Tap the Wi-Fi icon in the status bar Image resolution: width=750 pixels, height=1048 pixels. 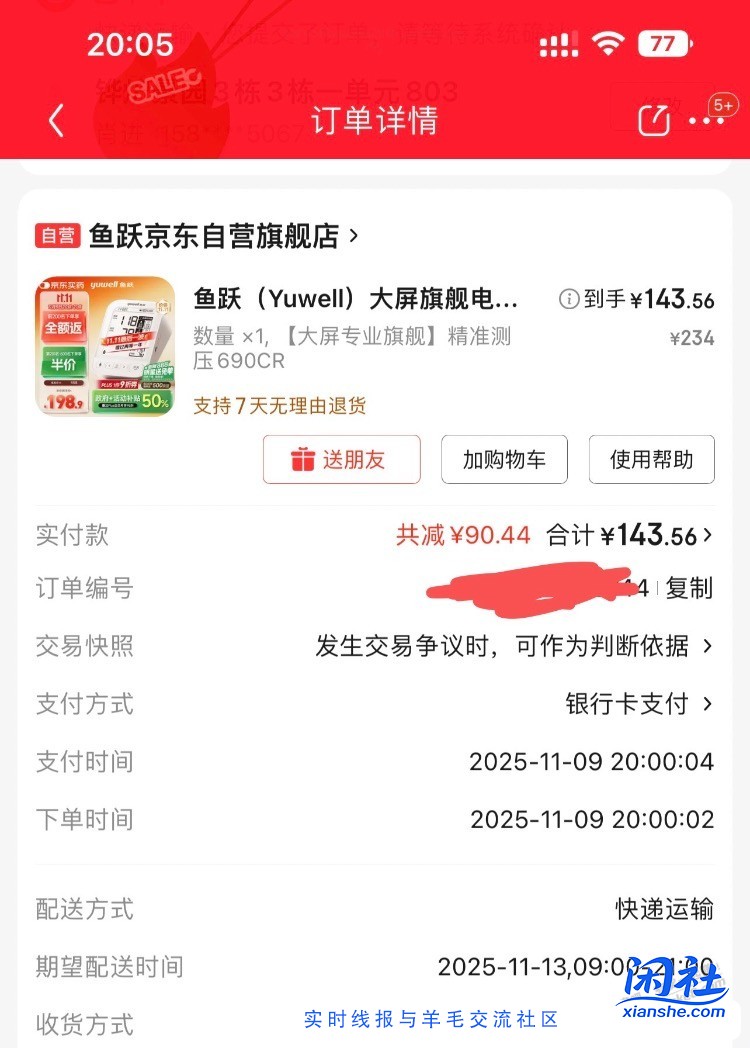(611, 44)
